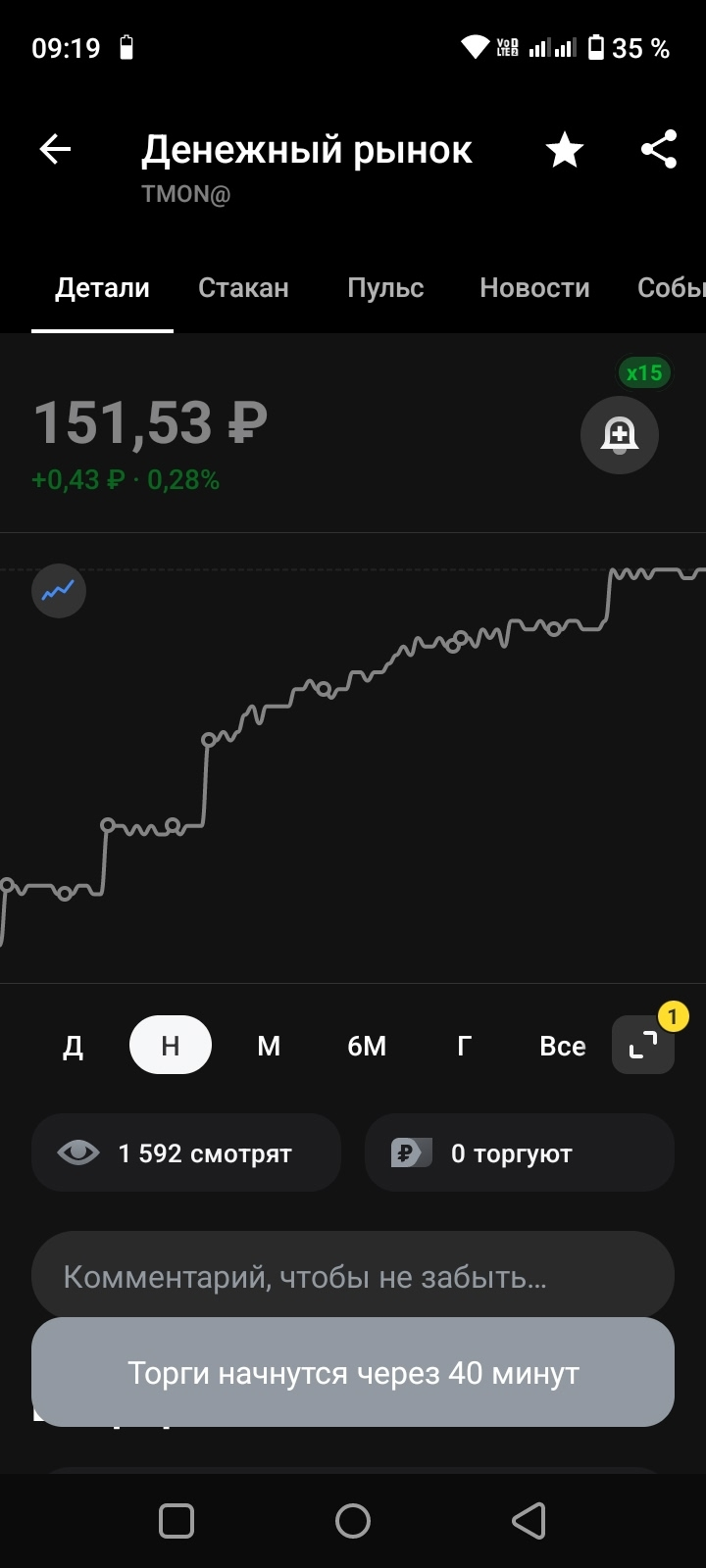Select the Н week chart period
The width and height of the screenshot is (706, 1568).
pos(171,1046)
